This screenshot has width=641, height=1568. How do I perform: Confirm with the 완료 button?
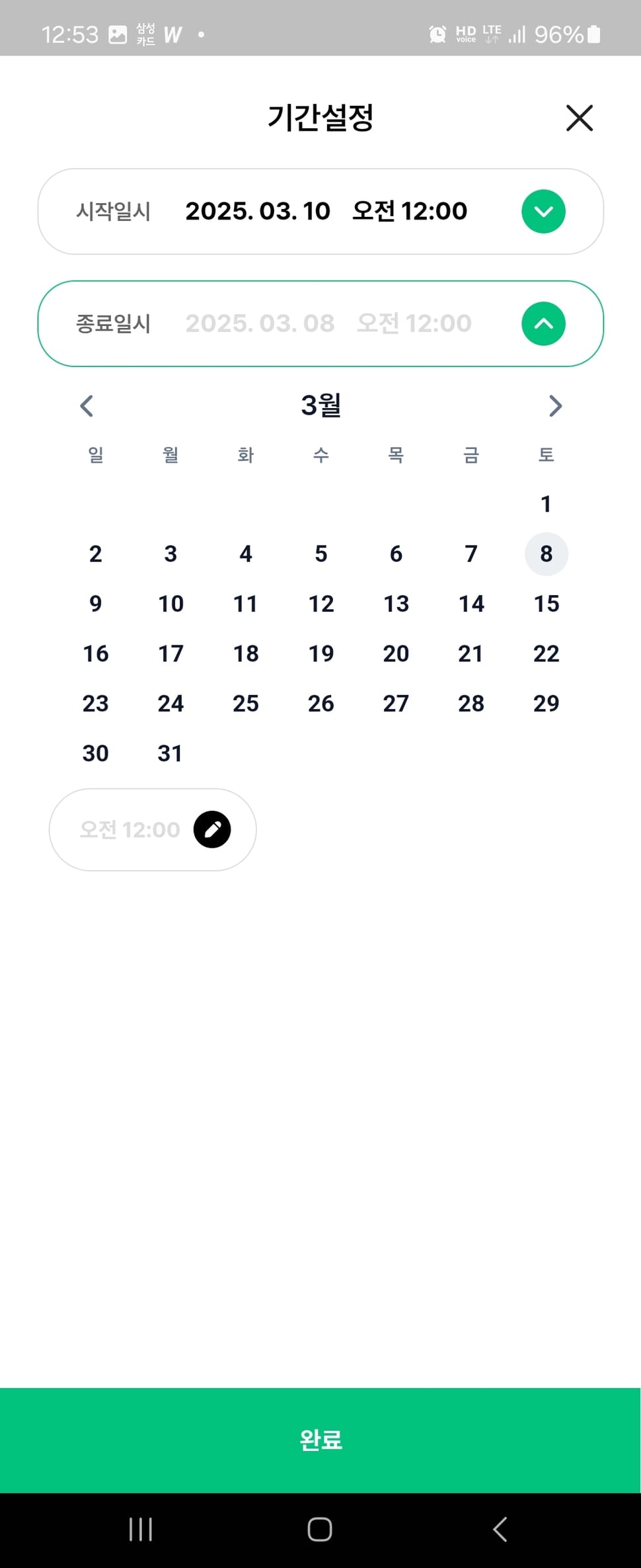pyautogui.click(x=320, y=1440)
